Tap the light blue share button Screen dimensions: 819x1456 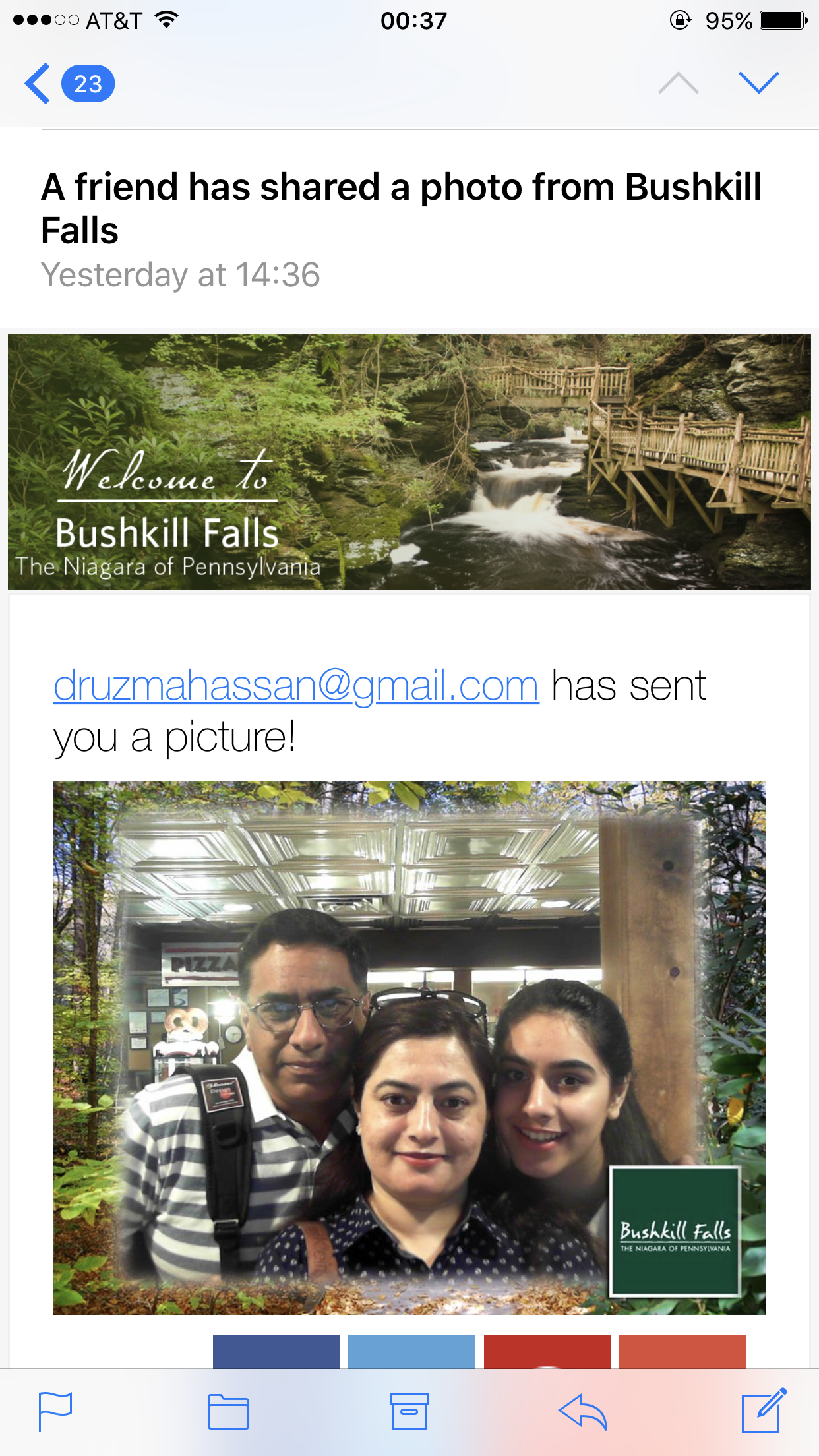[411, 1350]
